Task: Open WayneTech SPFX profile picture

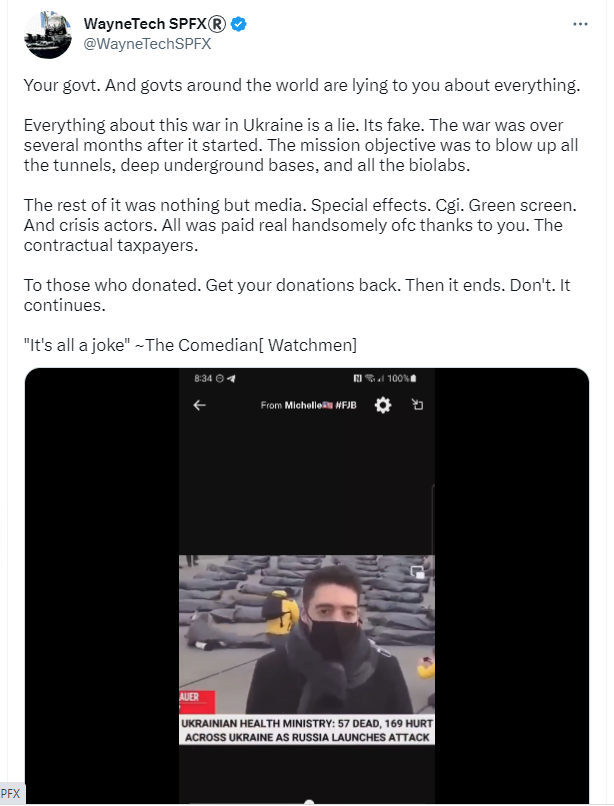Action: pyautogui.click(x=48, y=34)
